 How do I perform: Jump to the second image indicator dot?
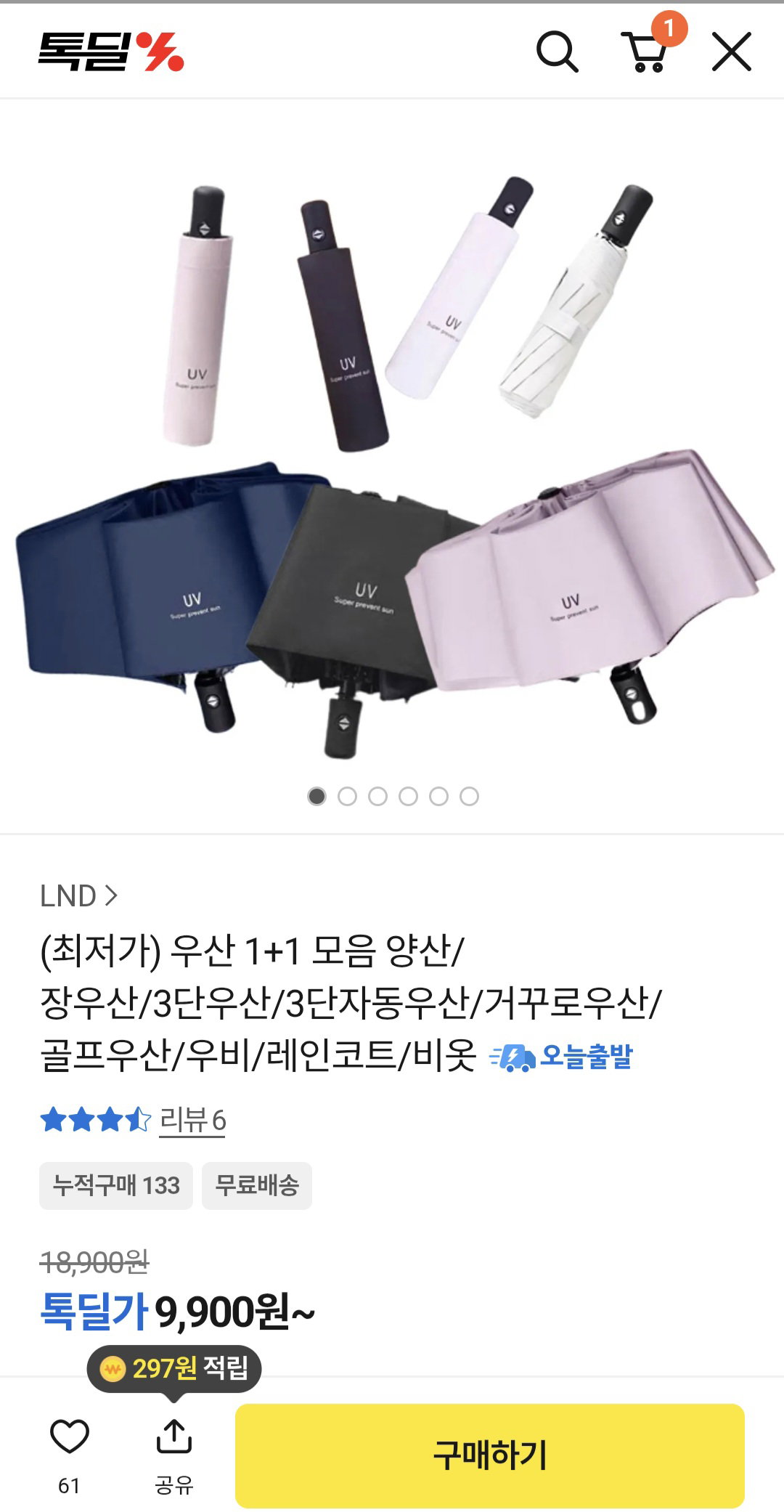pos(348,797)
